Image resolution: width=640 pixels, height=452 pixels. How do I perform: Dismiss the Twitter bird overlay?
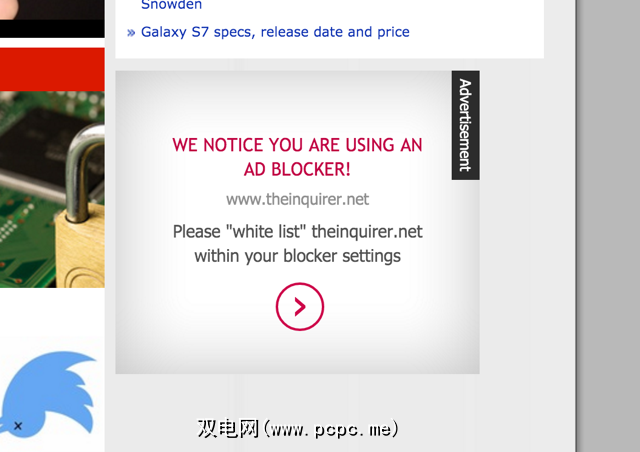tap(17, 426)
